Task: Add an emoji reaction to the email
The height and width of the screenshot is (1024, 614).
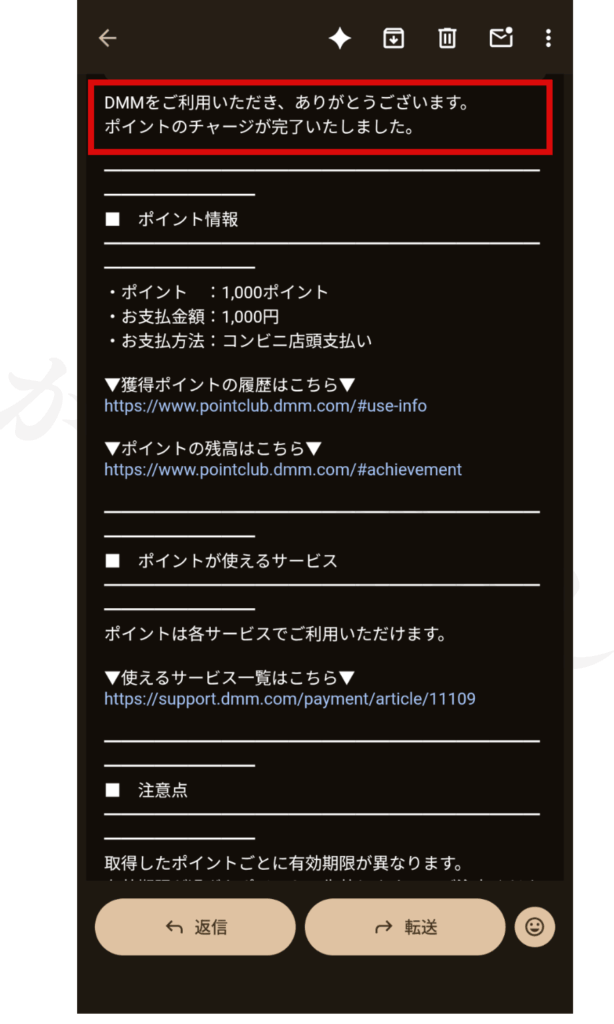Action: (535, 927)
